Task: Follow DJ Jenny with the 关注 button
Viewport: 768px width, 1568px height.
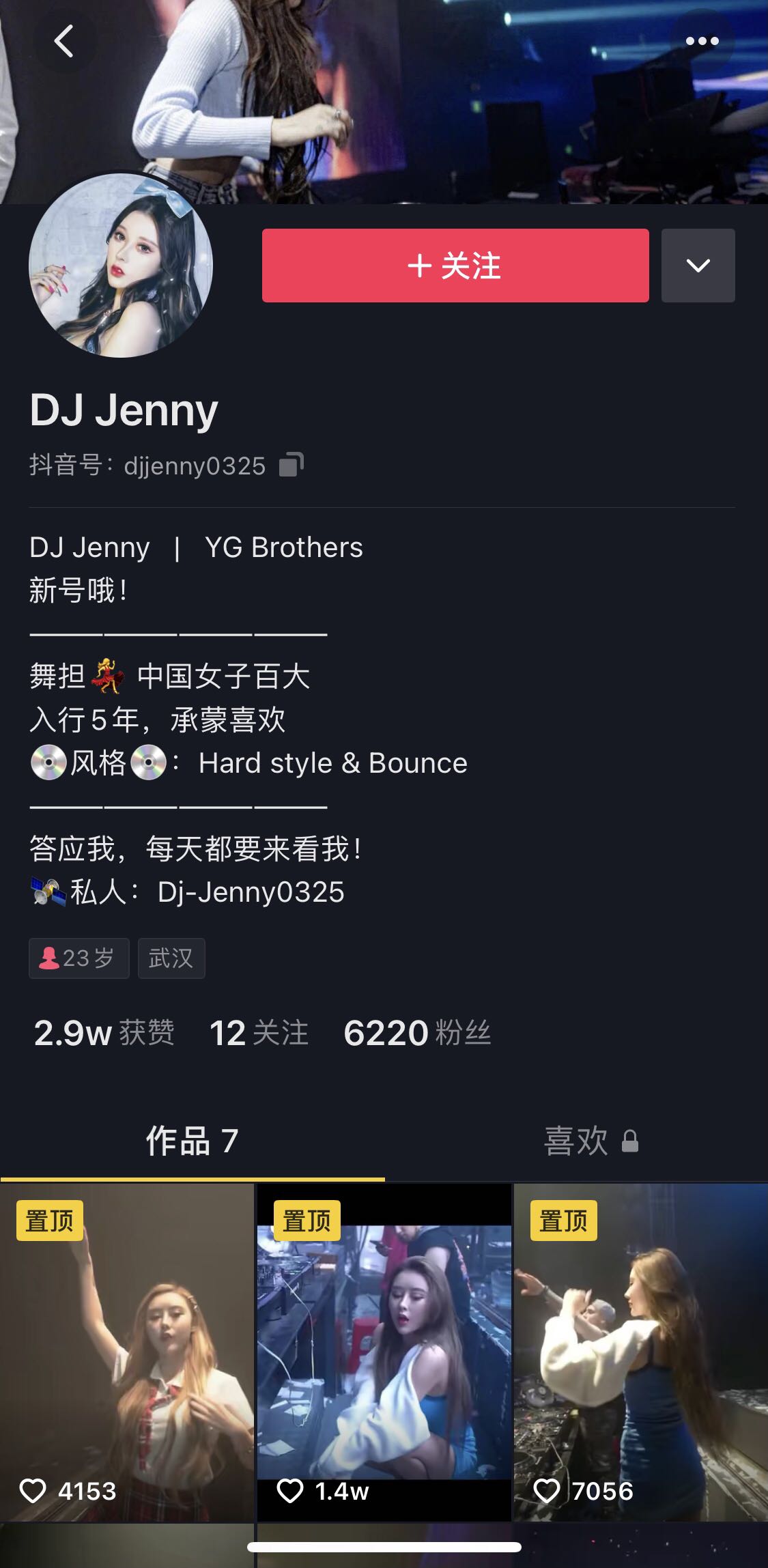Action: click(455, 266)
